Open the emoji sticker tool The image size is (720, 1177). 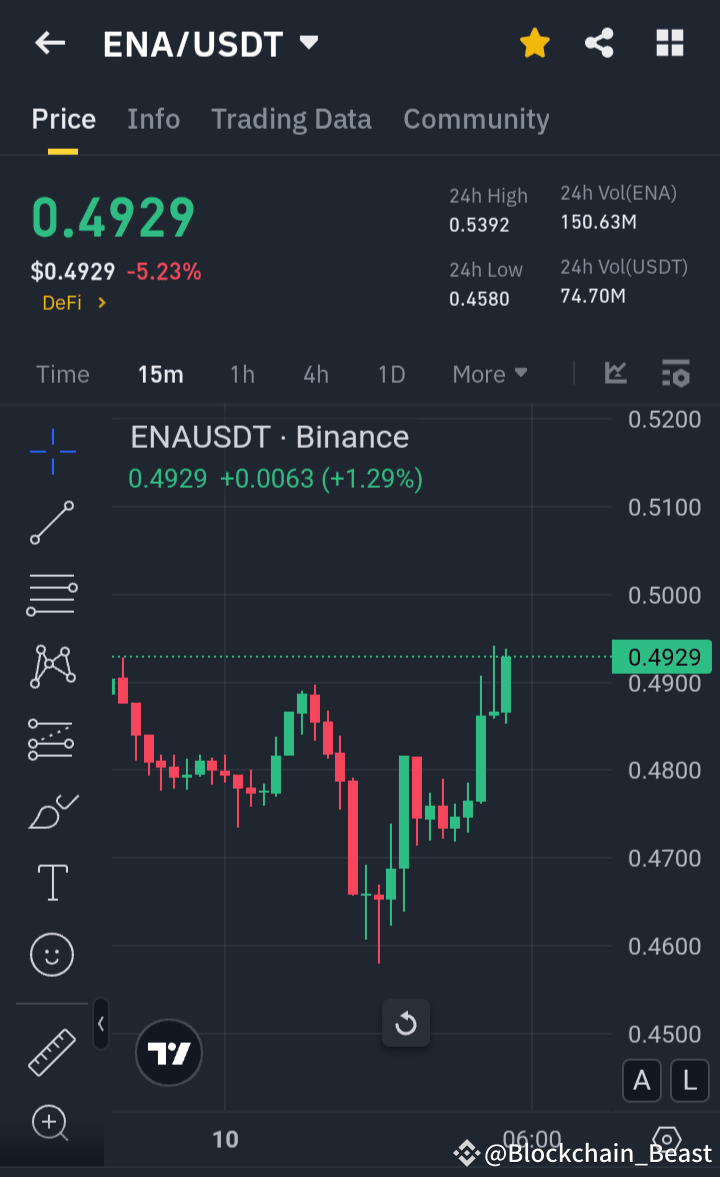[x=51, y=954]
